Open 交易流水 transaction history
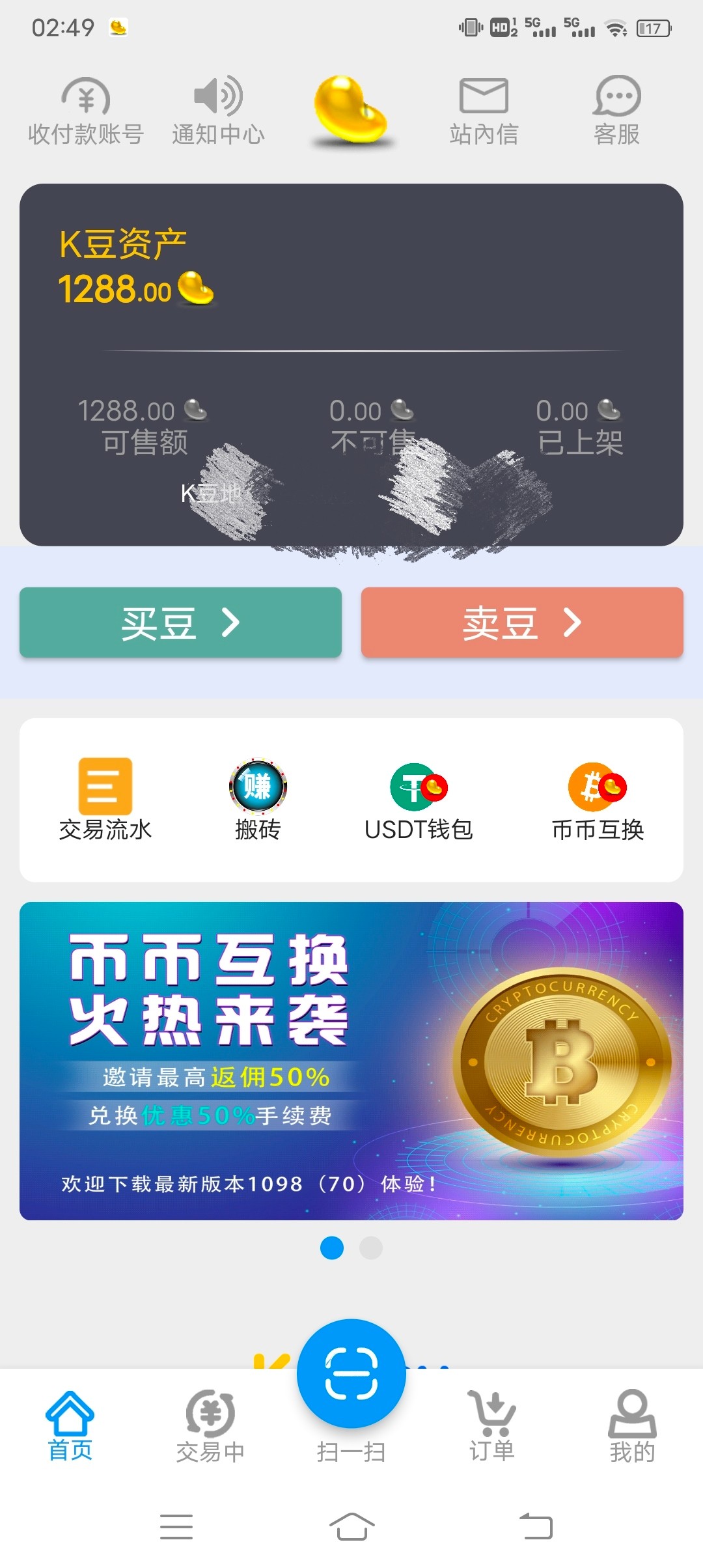This screenshot has width=703, height=1568. (105, 800)
